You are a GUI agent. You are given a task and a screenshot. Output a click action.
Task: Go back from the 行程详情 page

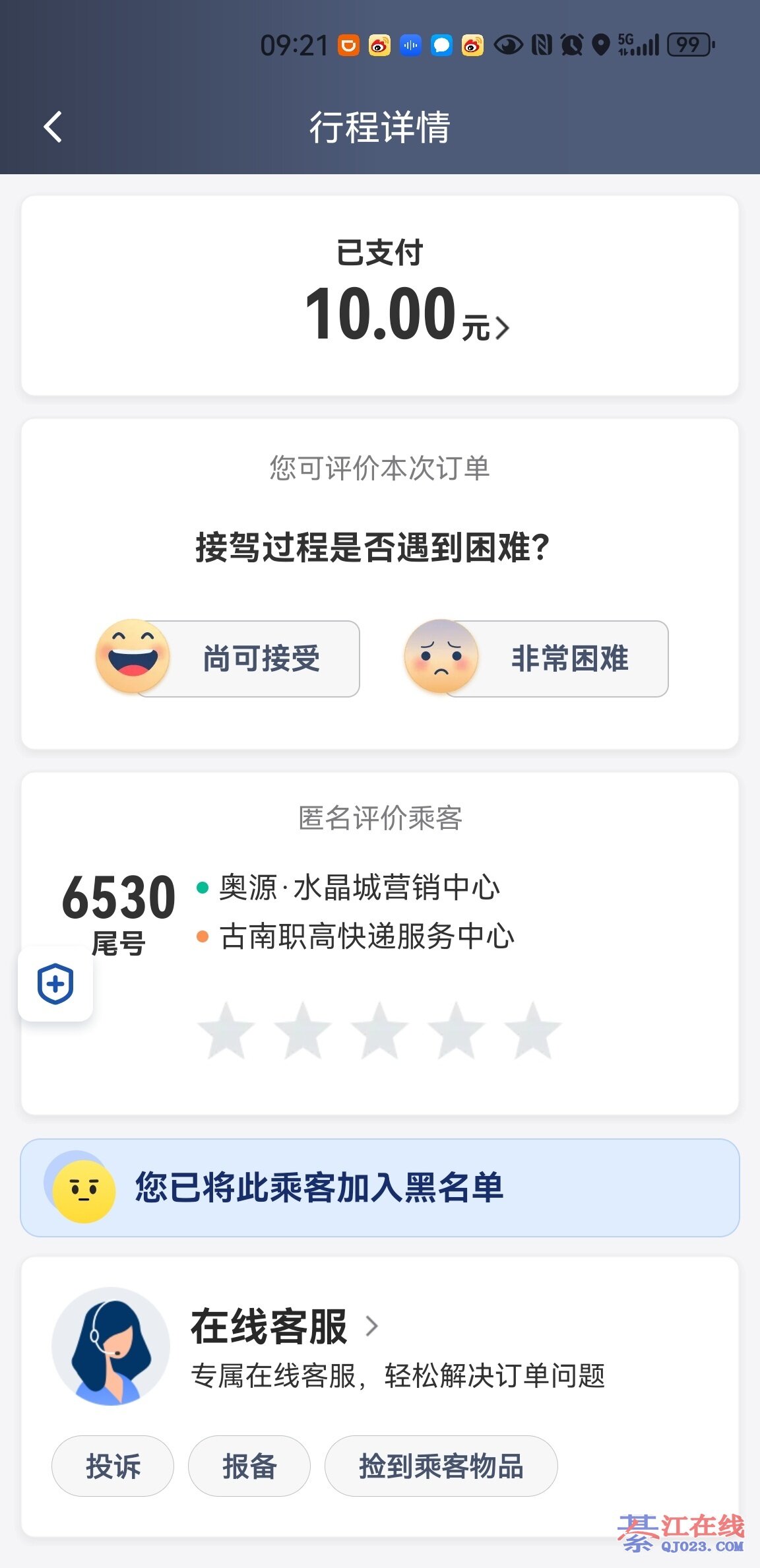tap(53, 127)
